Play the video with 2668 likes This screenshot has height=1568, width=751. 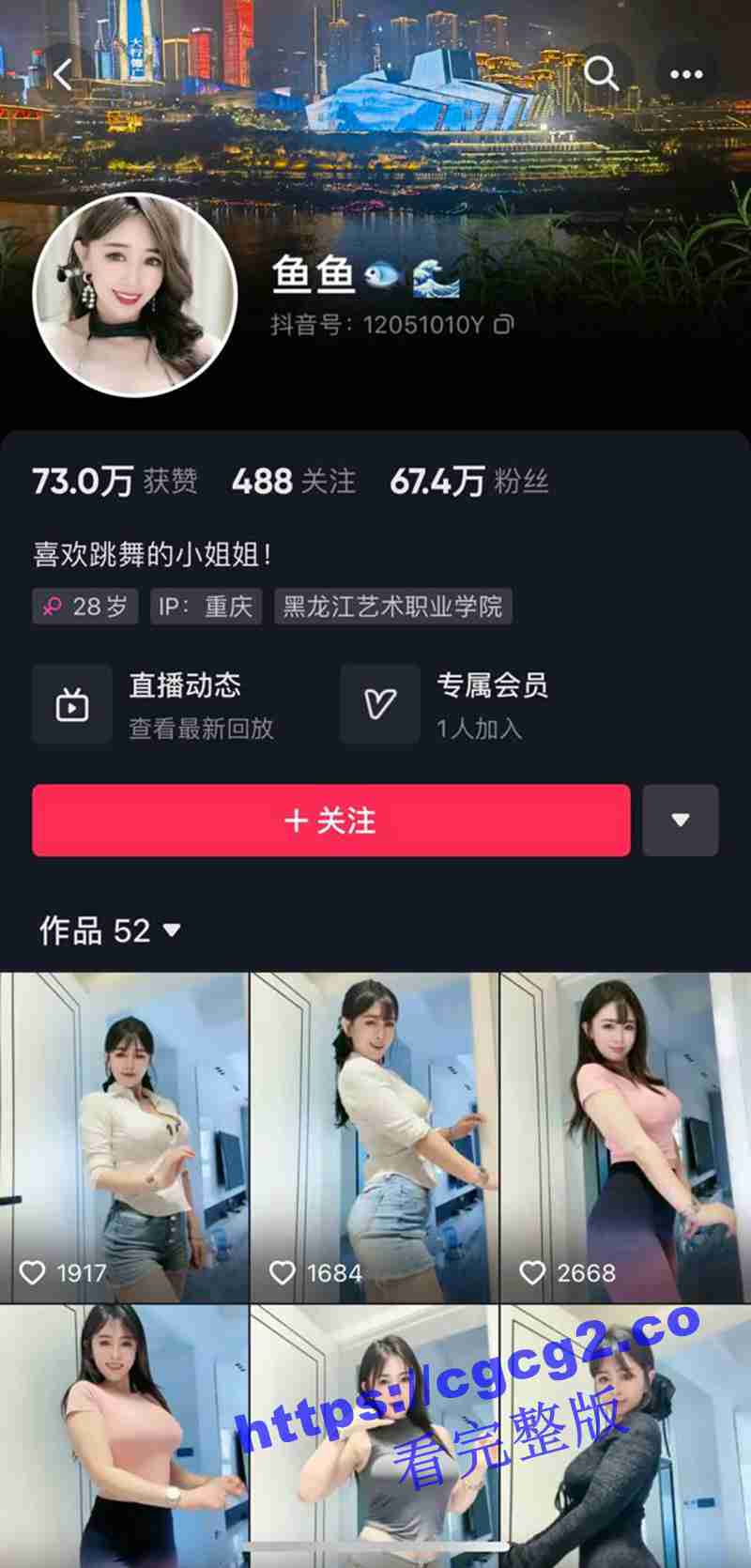[625, 1136]
